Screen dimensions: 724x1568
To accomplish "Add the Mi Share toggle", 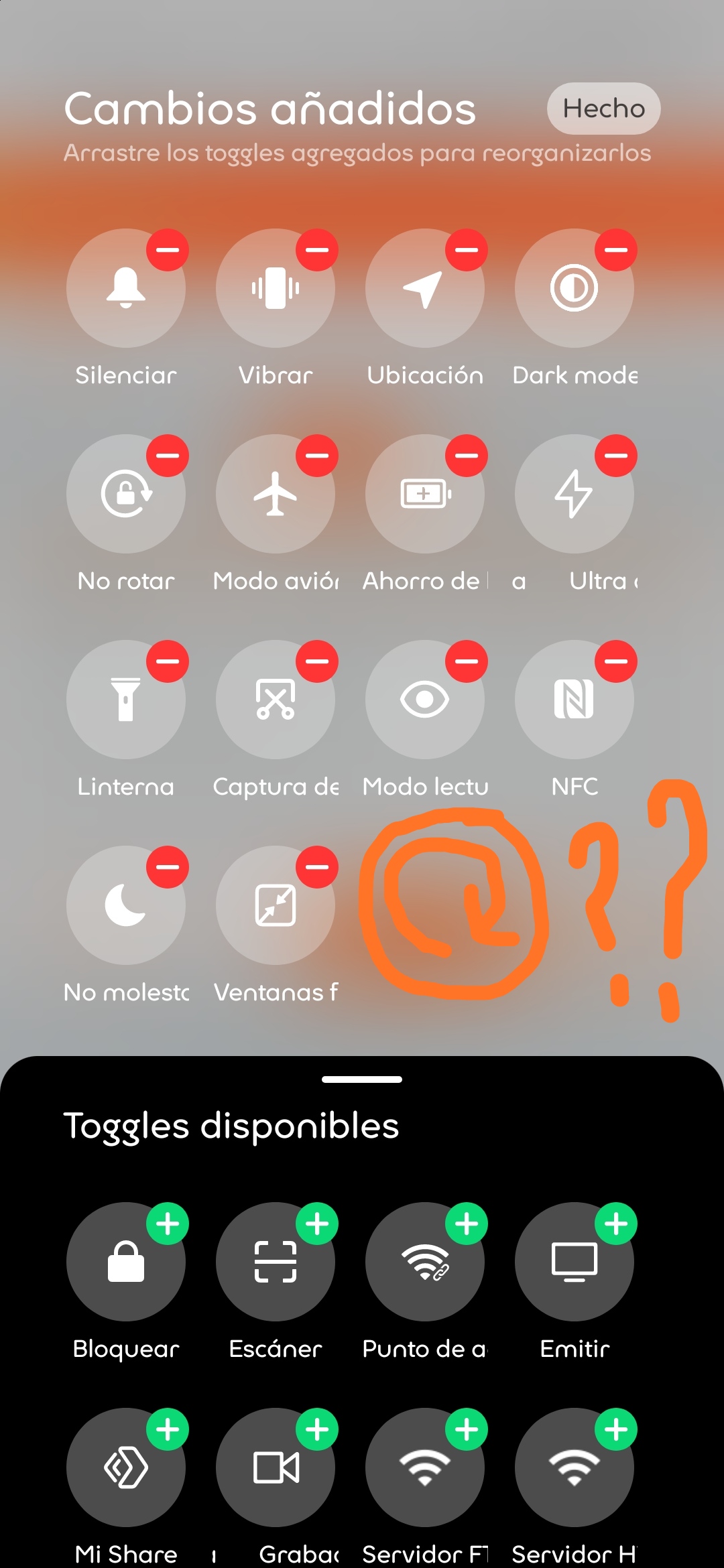I will [x=168, y=1429].
